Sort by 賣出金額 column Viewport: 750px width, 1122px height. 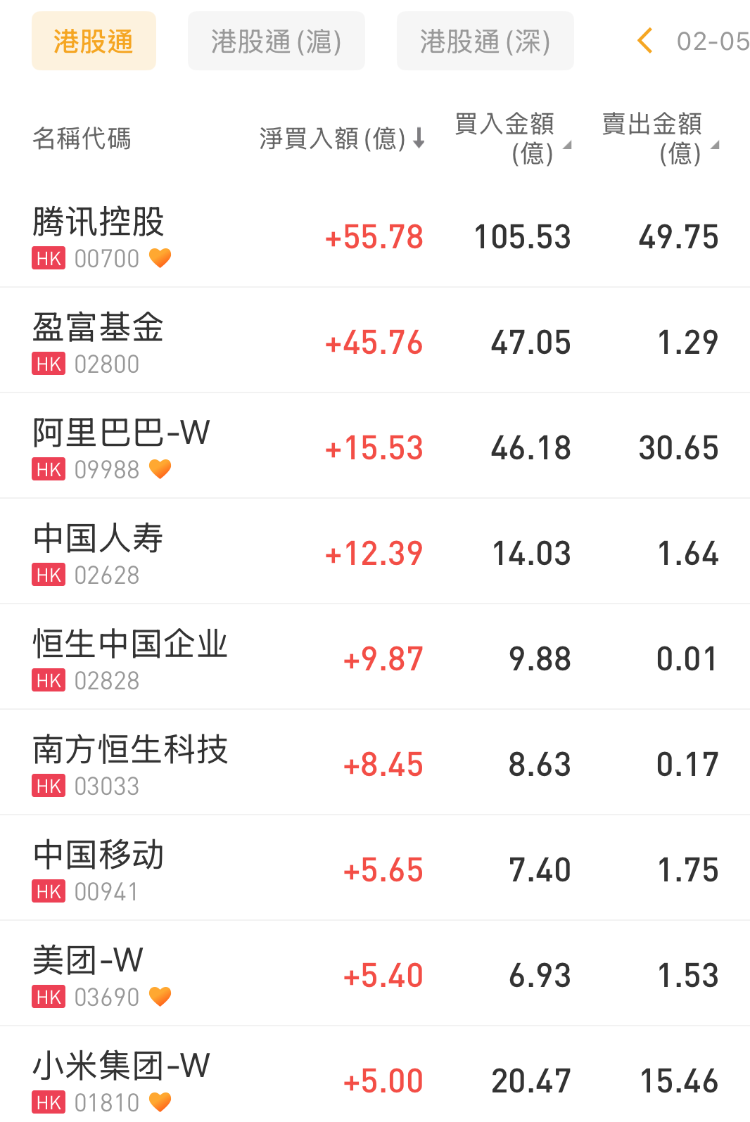click(659, 138)
